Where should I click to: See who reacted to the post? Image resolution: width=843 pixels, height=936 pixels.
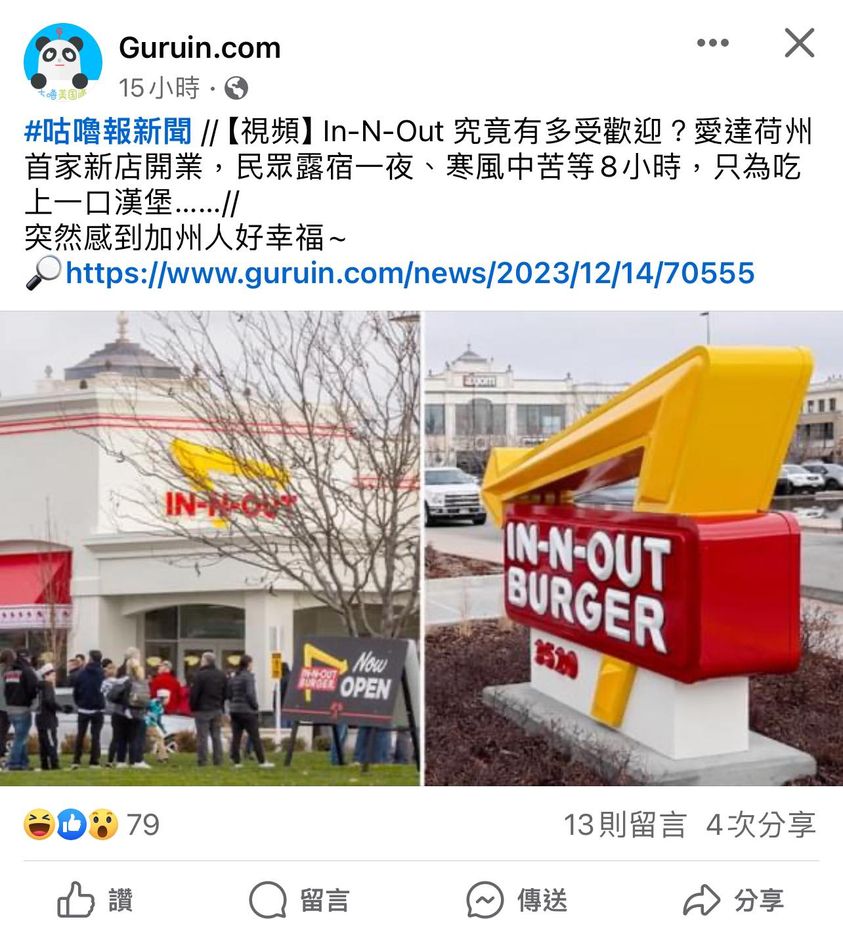coord(91,825)
